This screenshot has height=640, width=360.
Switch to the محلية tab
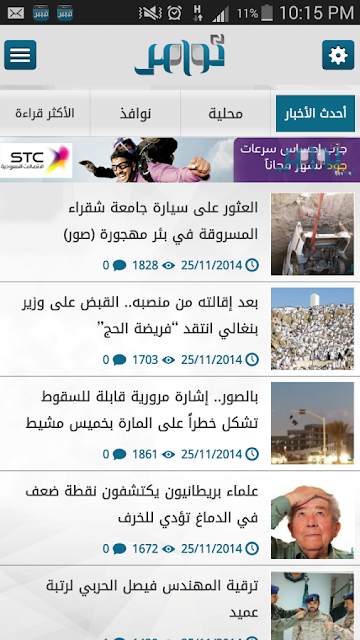coord(225,113)
